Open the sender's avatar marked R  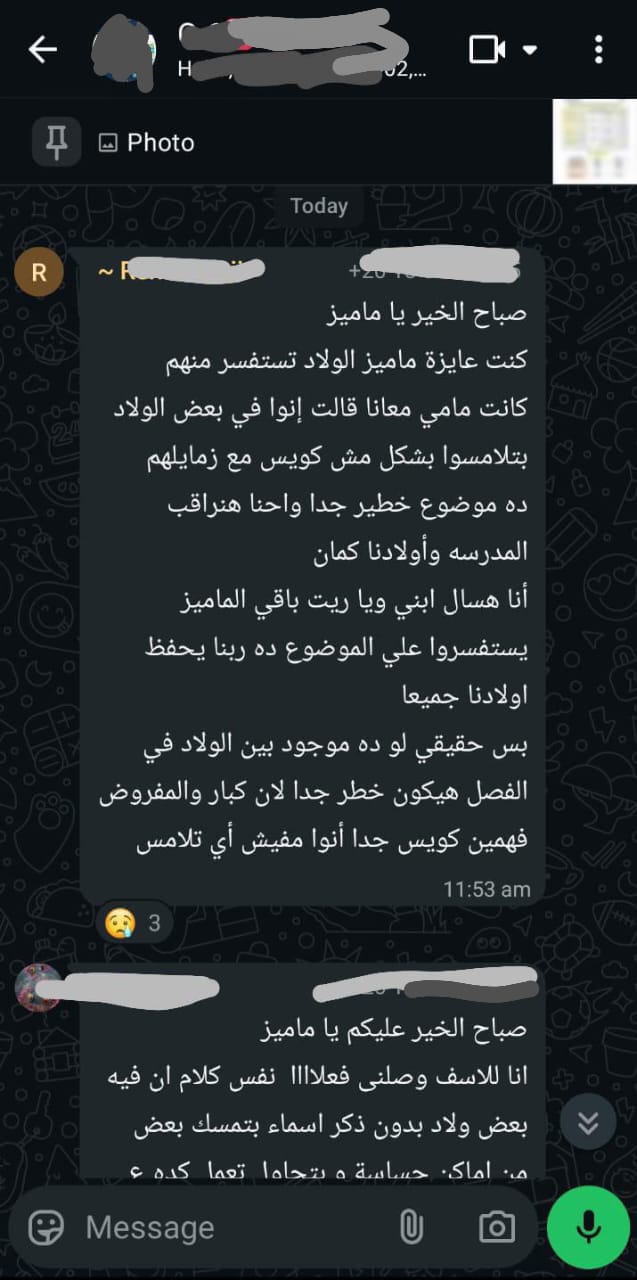coord(39,272)
